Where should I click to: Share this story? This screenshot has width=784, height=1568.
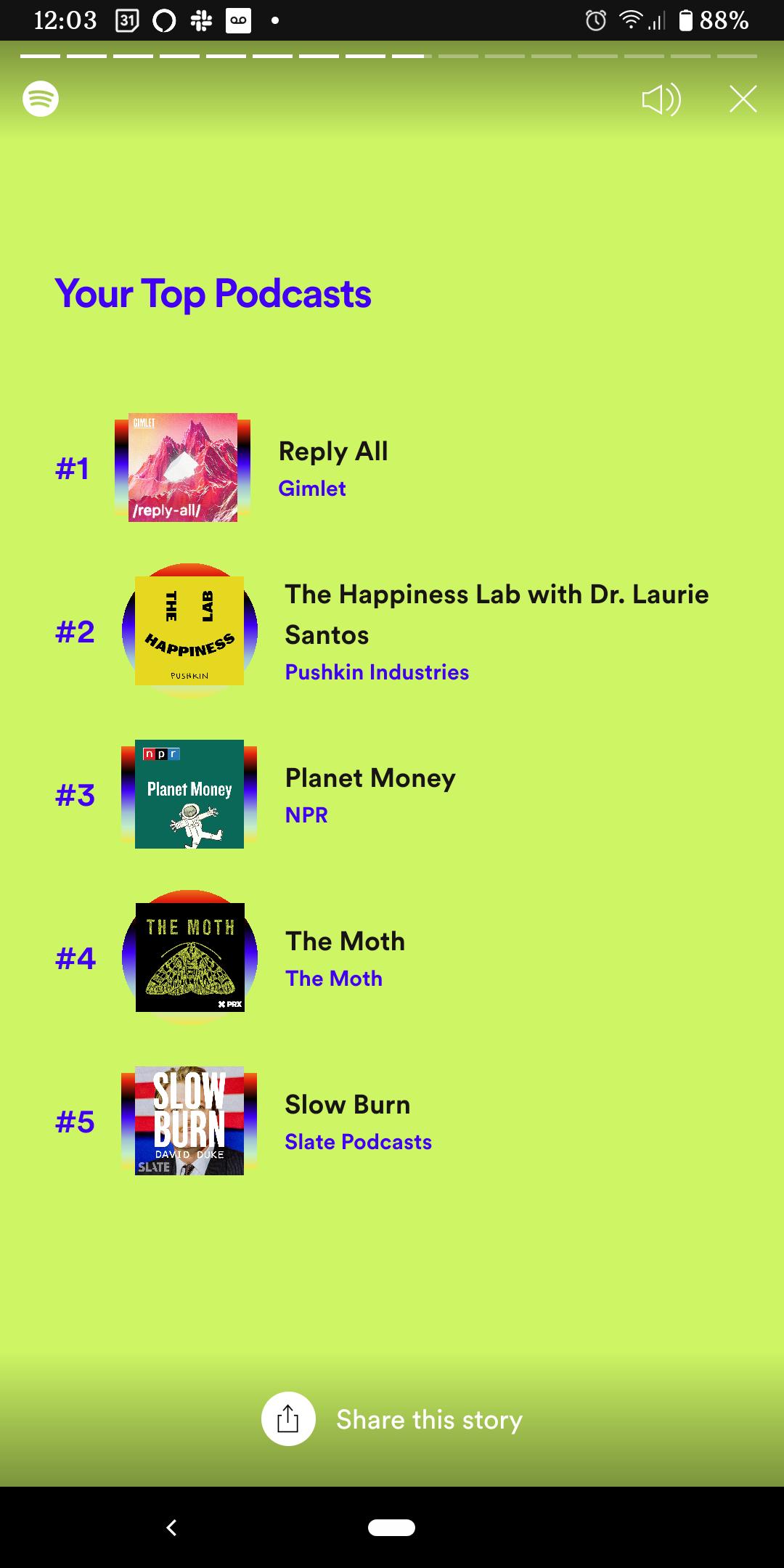click(x=393, y=1418)
